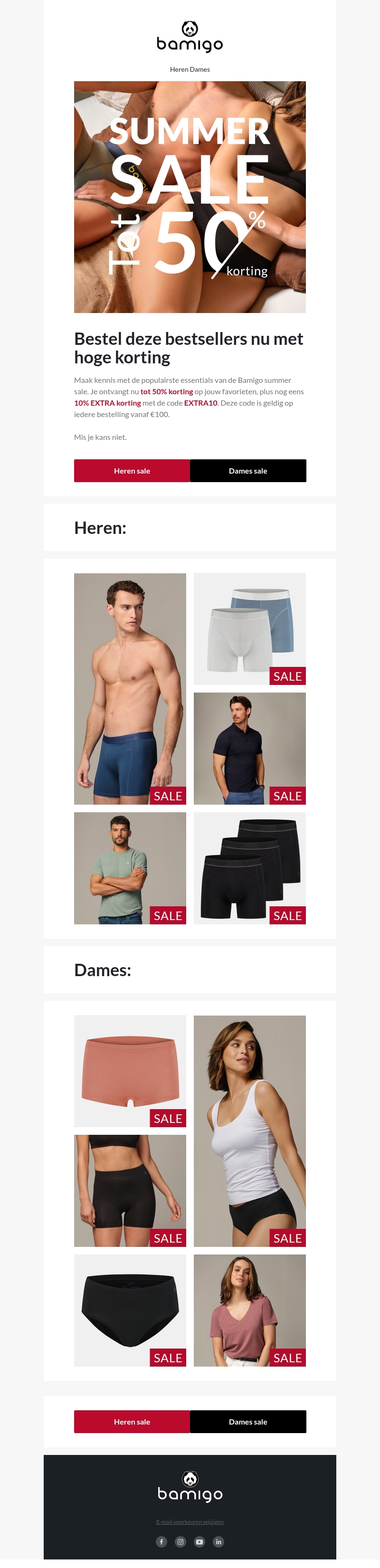Viewport: 380px width, 1568px height.
Task: Open the white and blue boxer two-pack
Action: point(250,628)
